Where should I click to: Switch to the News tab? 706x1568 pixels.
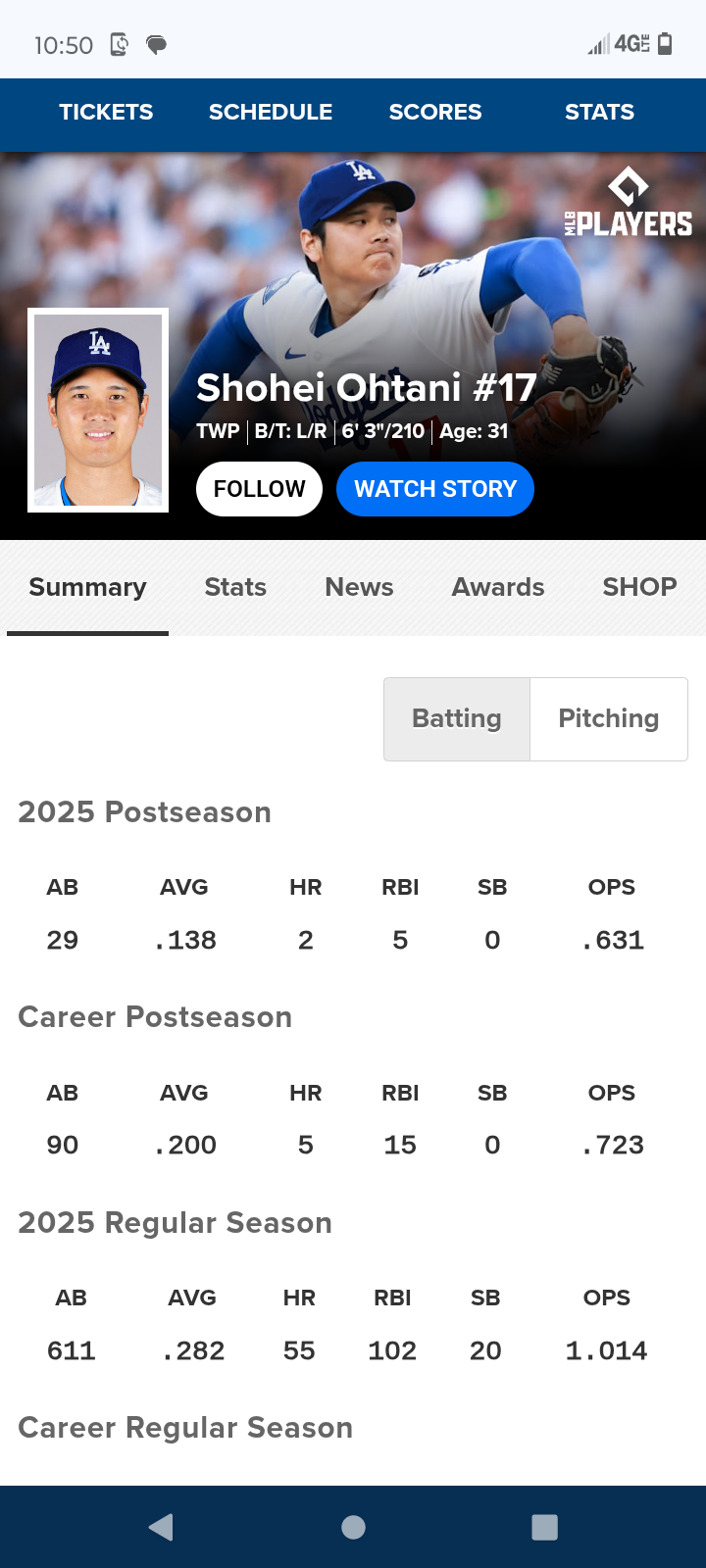(x=359, y=587)
